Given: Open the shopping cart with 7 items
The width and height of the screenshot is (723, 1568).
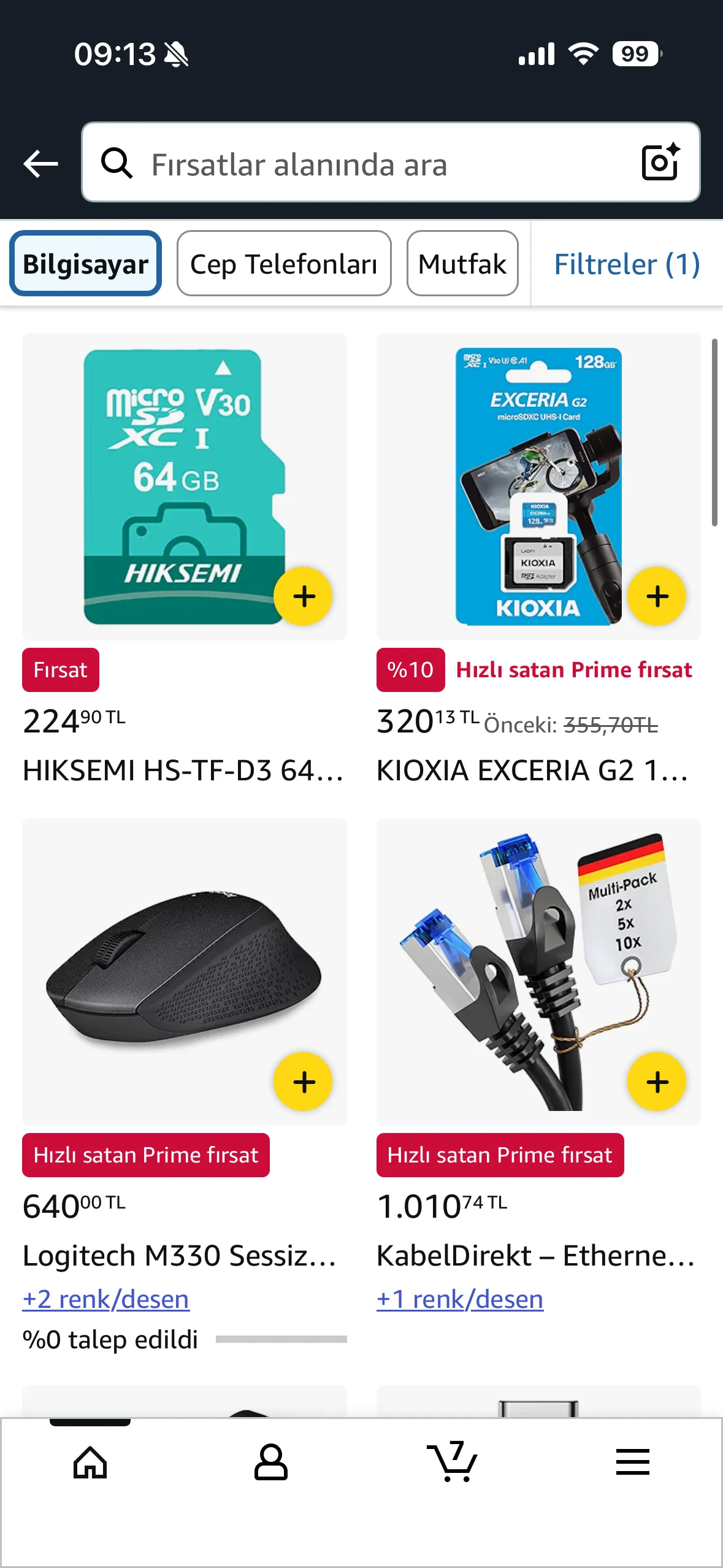Looking at the screenshot, I should tap(453, 1462).
